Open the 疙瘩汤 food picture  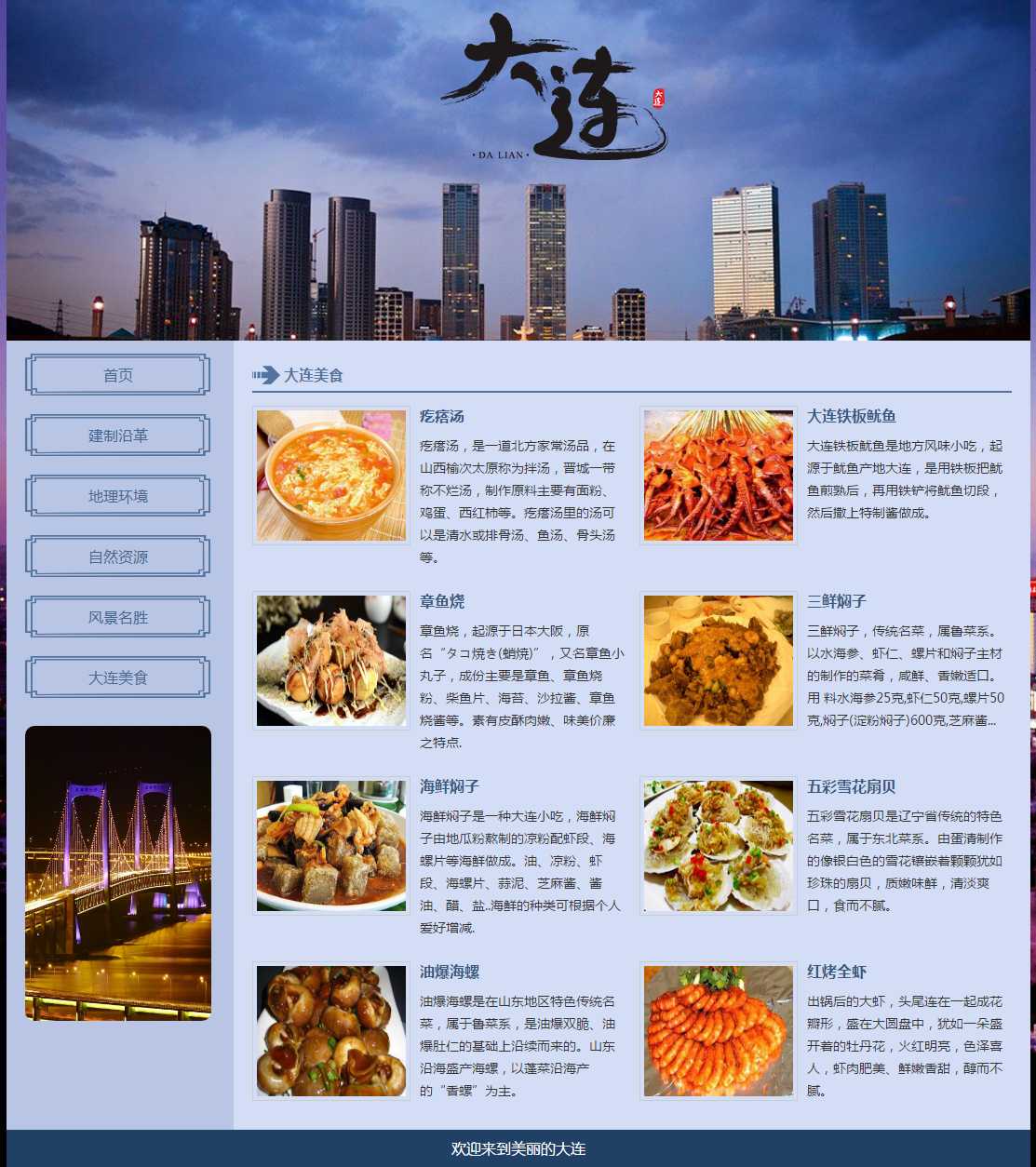click(331, 476)
